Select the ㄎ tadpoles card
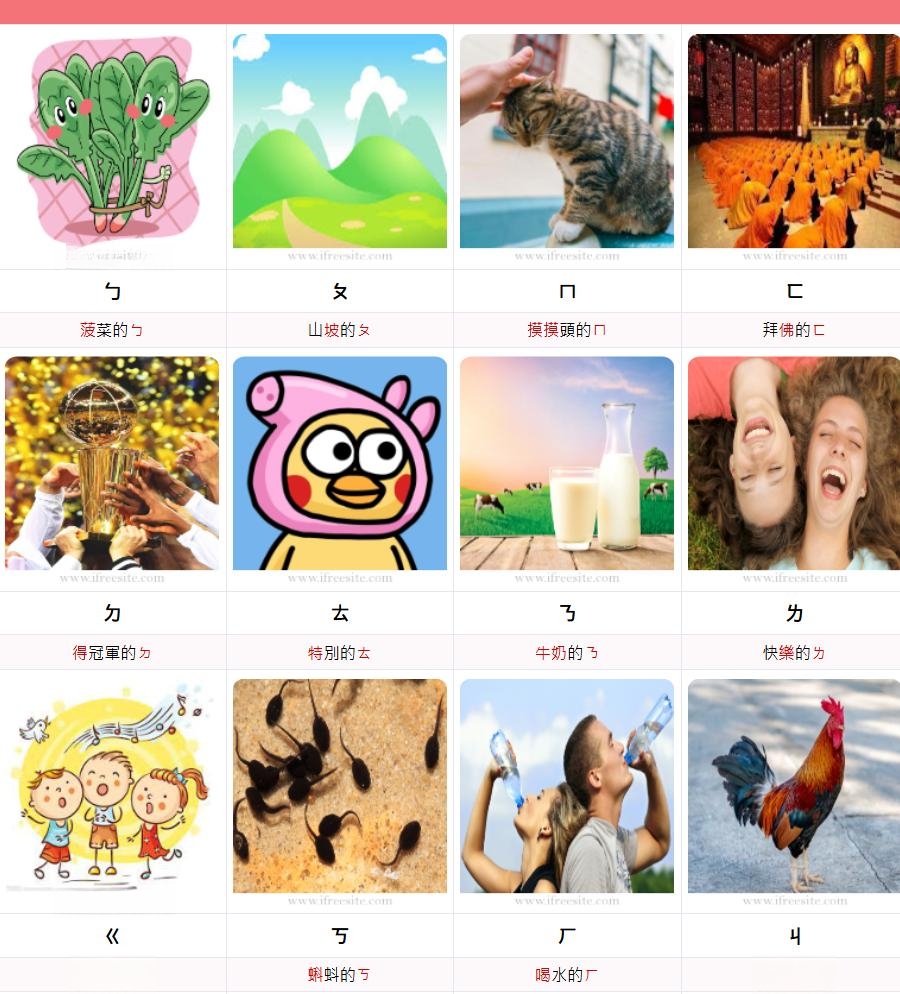This screenshot has height=994, width=900. pos(340,787)
